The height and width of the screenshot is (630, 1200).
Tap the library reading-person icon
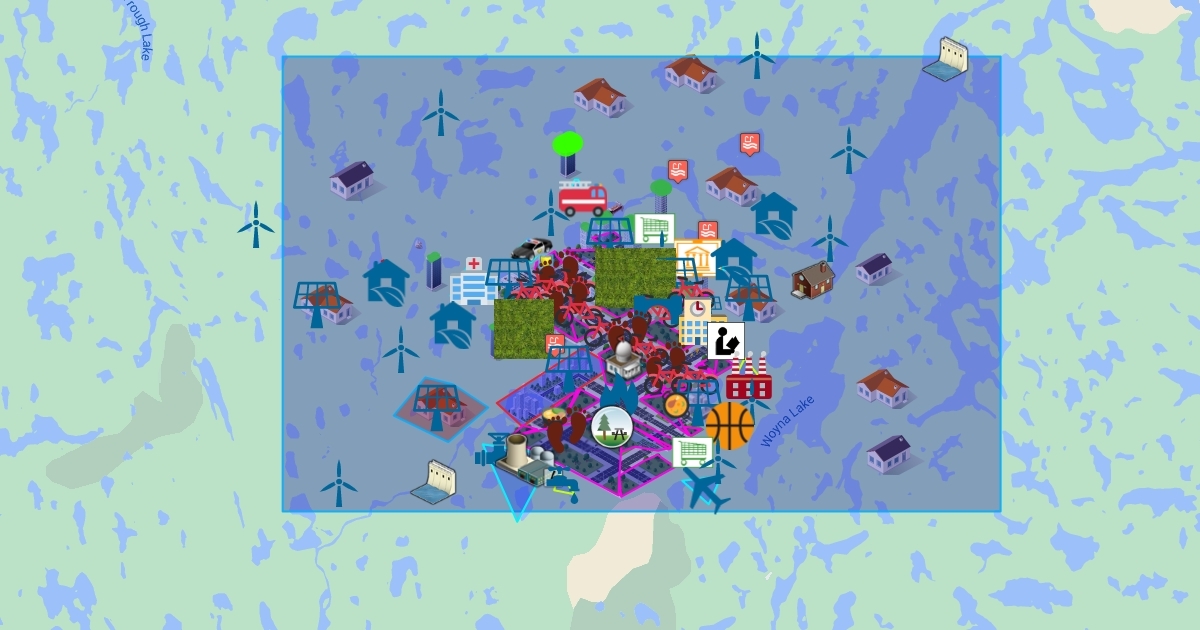click(x=725, y=340)
